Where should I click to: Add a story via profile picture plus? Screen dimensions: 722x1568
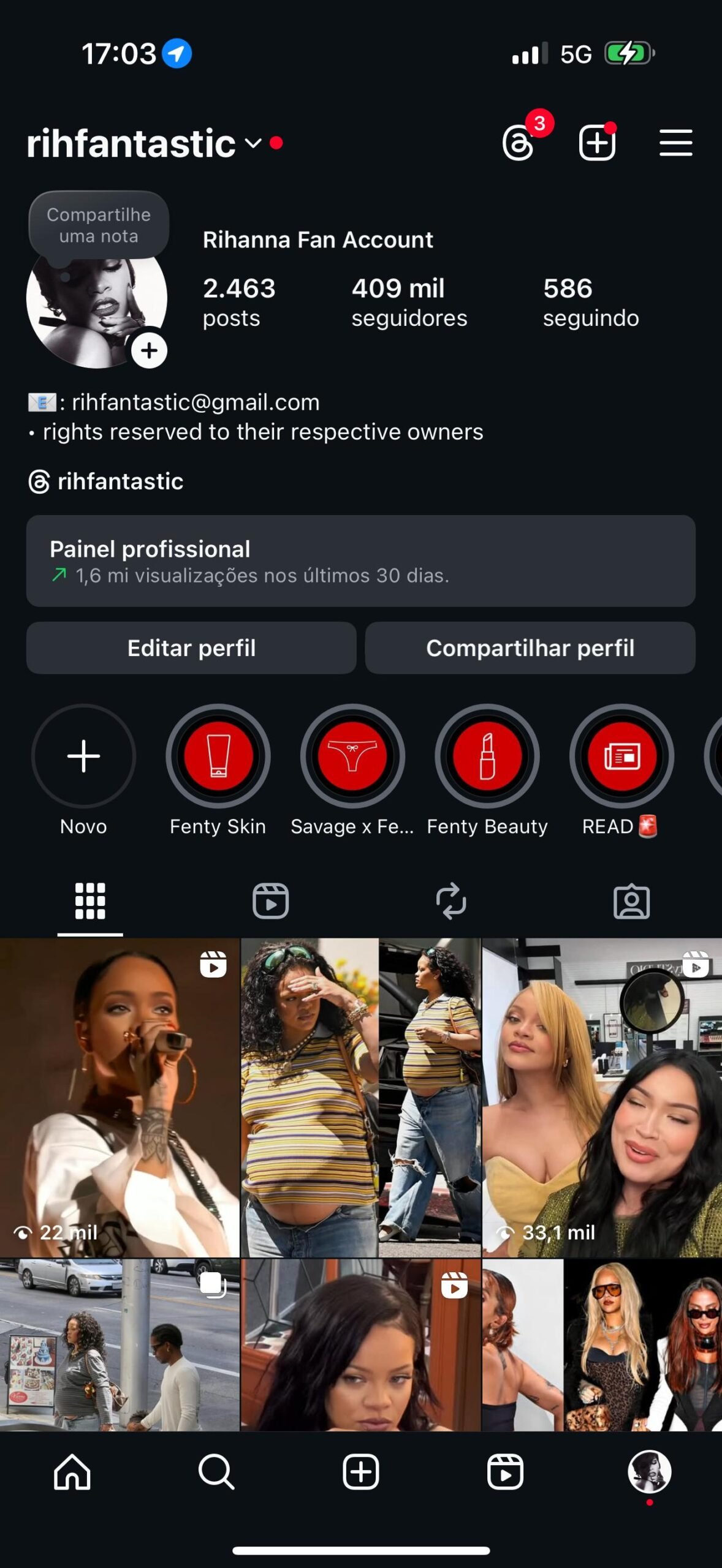149,350
